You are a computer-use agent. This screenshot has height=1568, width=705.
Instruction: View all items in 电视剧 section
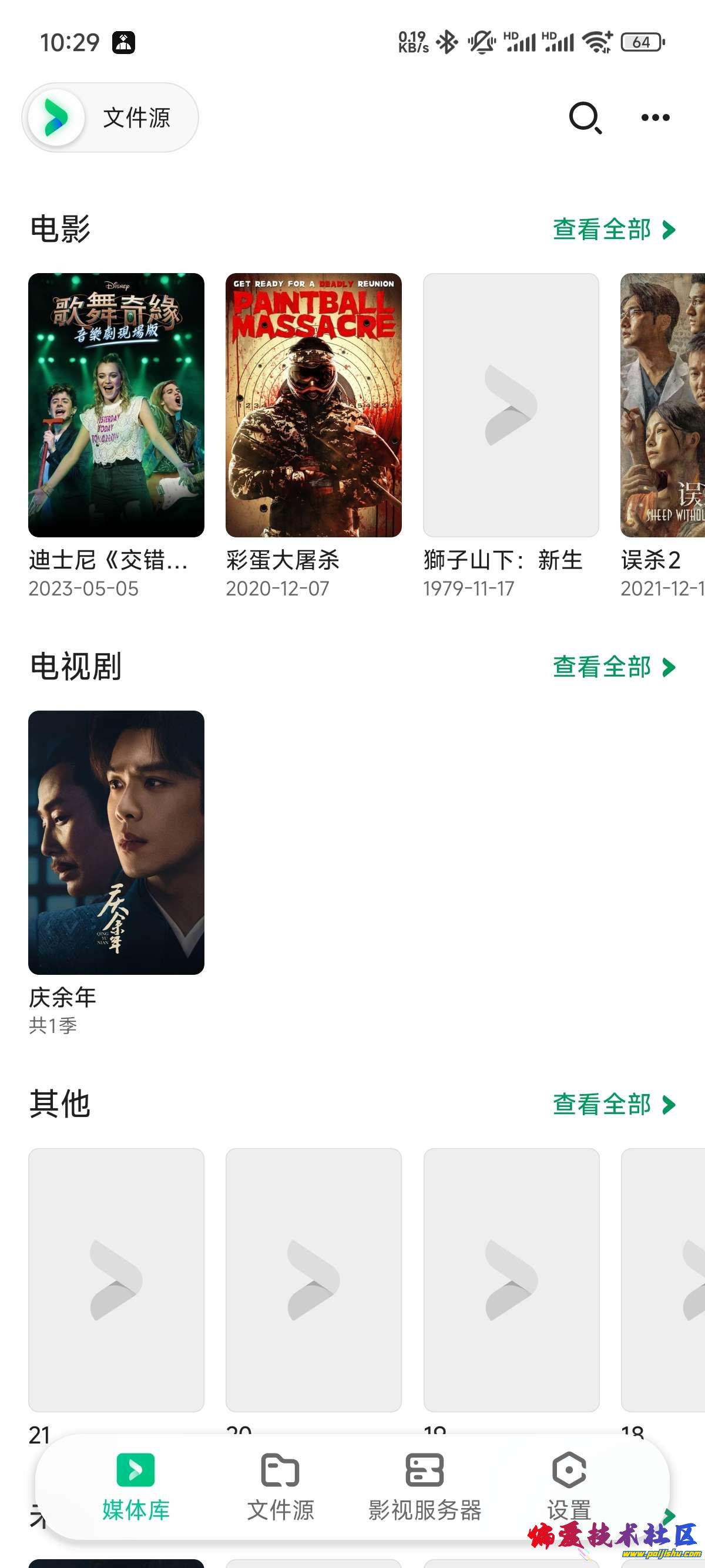(614, 667)
